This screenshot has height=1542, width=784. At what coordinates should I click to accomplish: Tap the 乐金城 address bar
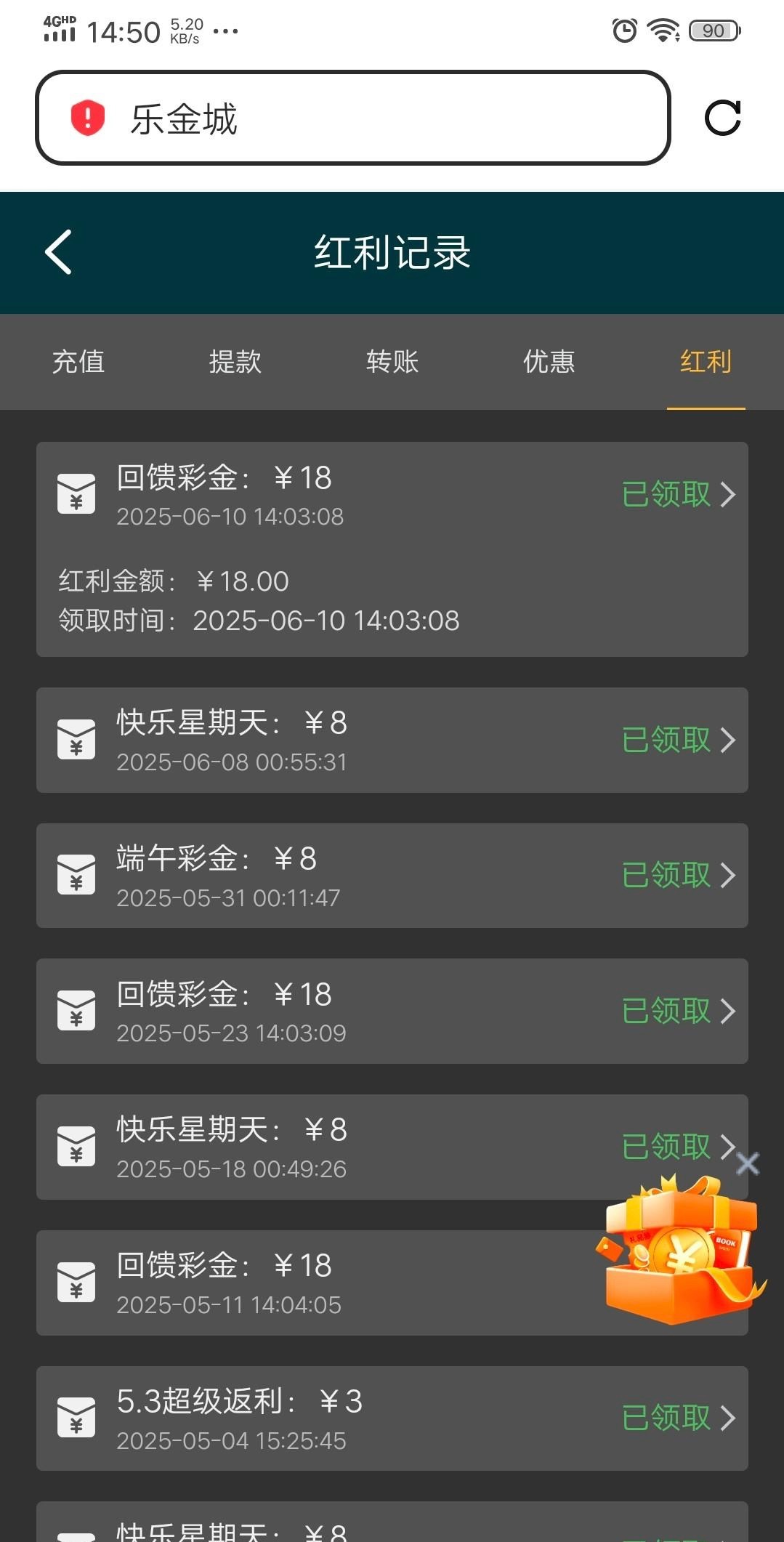click(352, 118)
